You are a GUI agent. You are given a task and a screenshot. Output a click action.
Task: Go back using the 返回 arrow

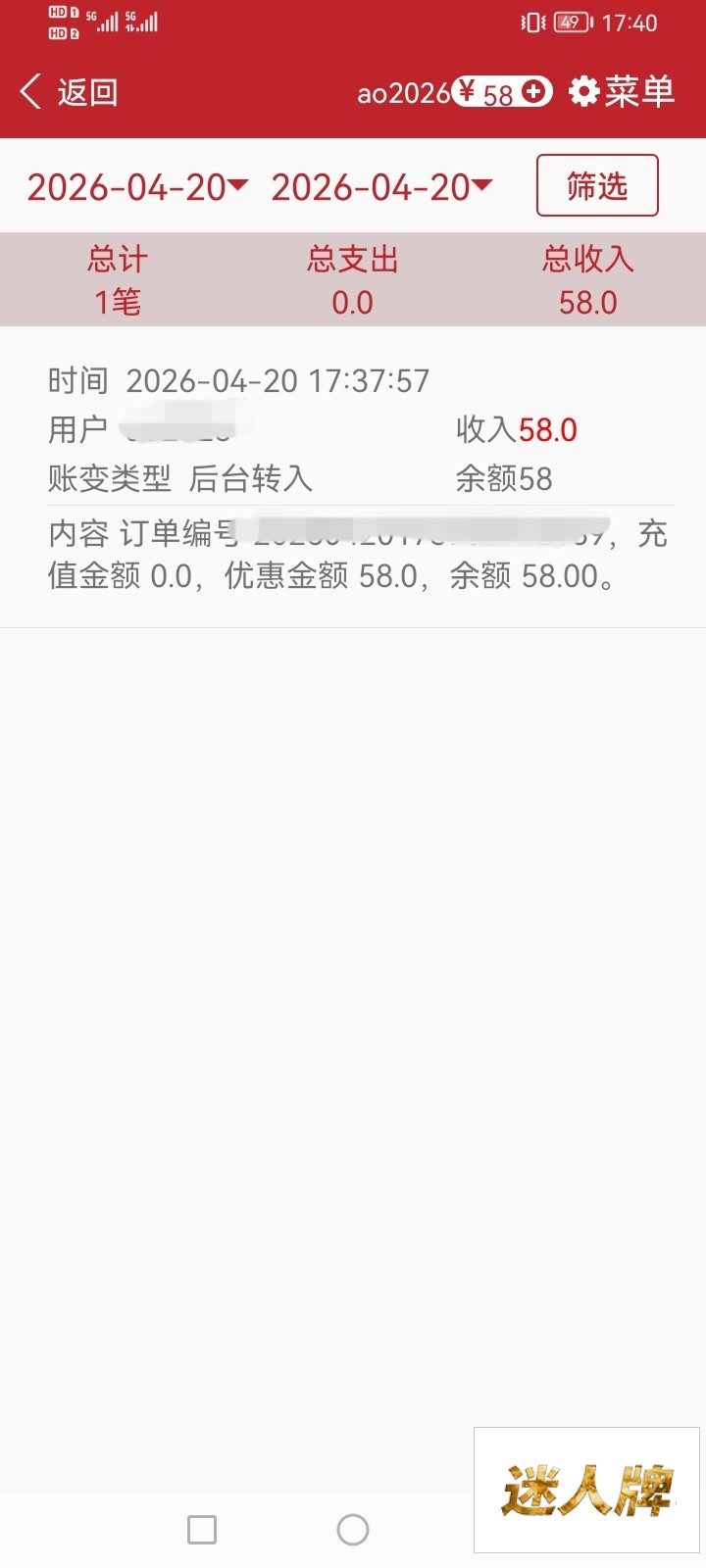click(x=67, y=92)
